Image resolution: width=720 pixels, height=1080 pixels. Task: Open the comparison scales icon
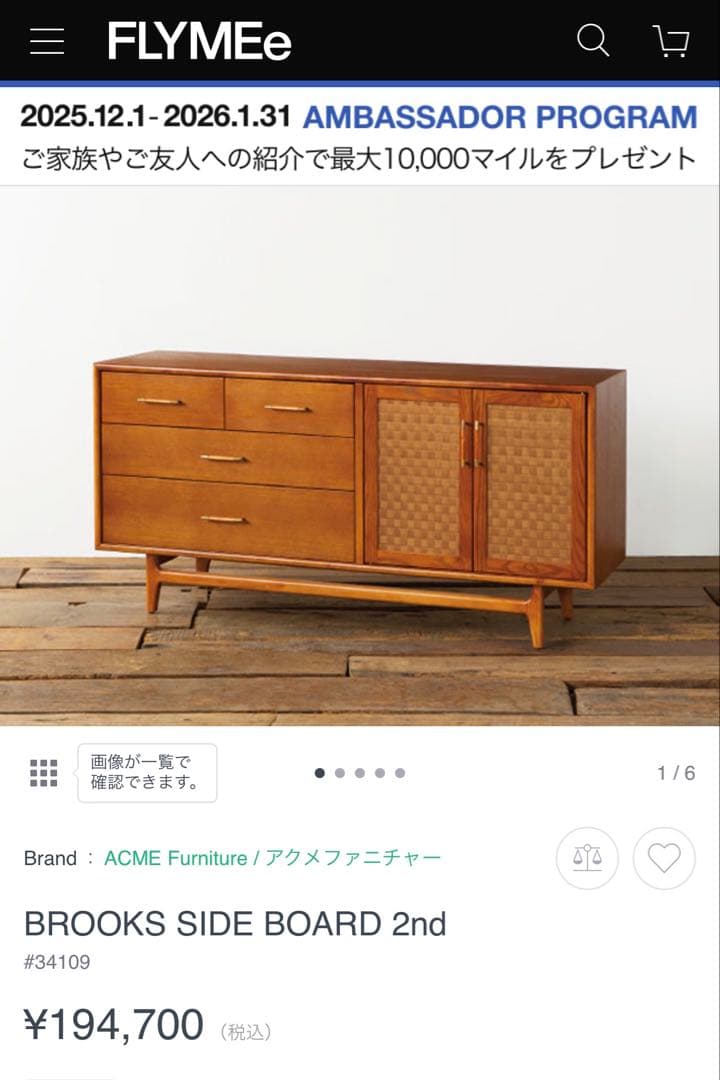coord(587,858)
